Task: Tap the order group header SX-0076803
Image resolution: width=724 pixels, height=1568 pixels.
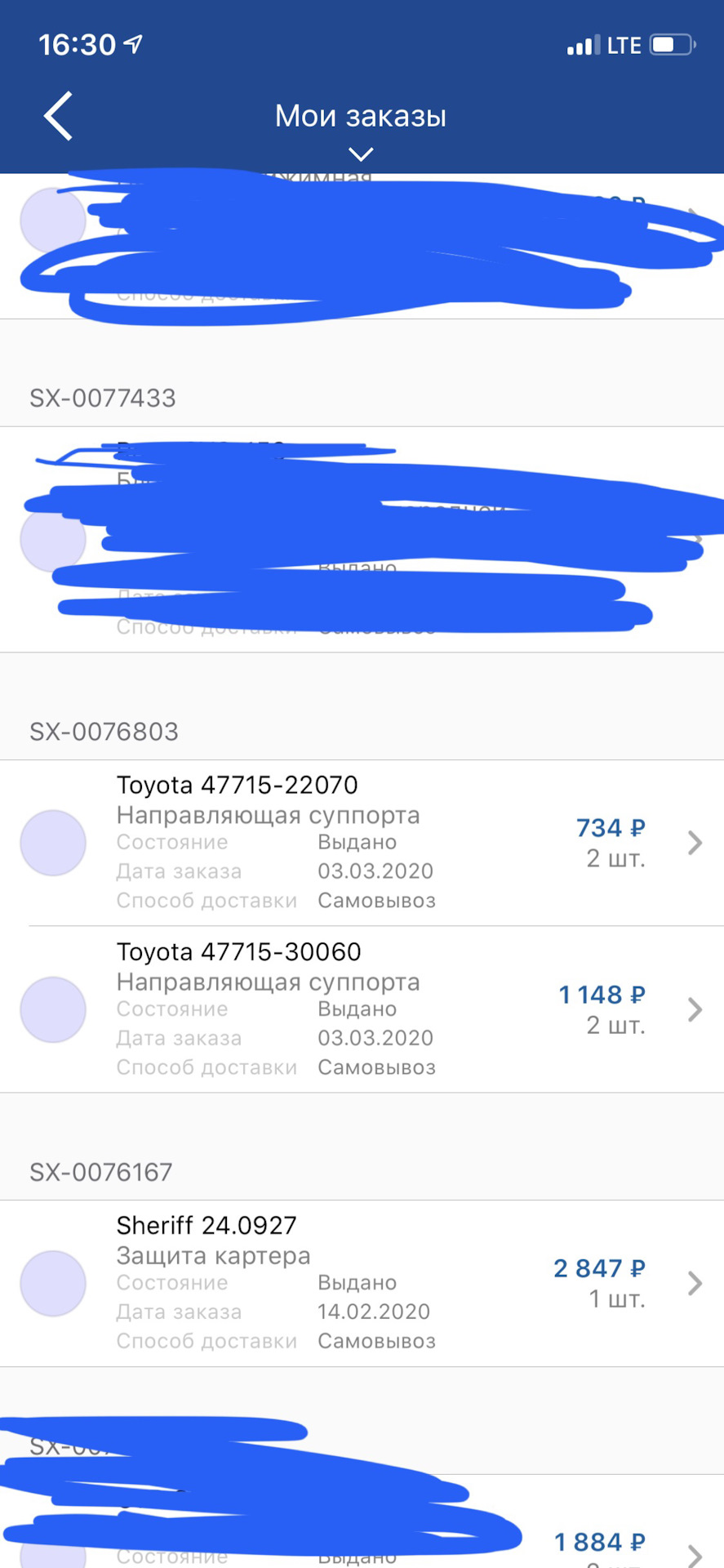Action: 104,732
